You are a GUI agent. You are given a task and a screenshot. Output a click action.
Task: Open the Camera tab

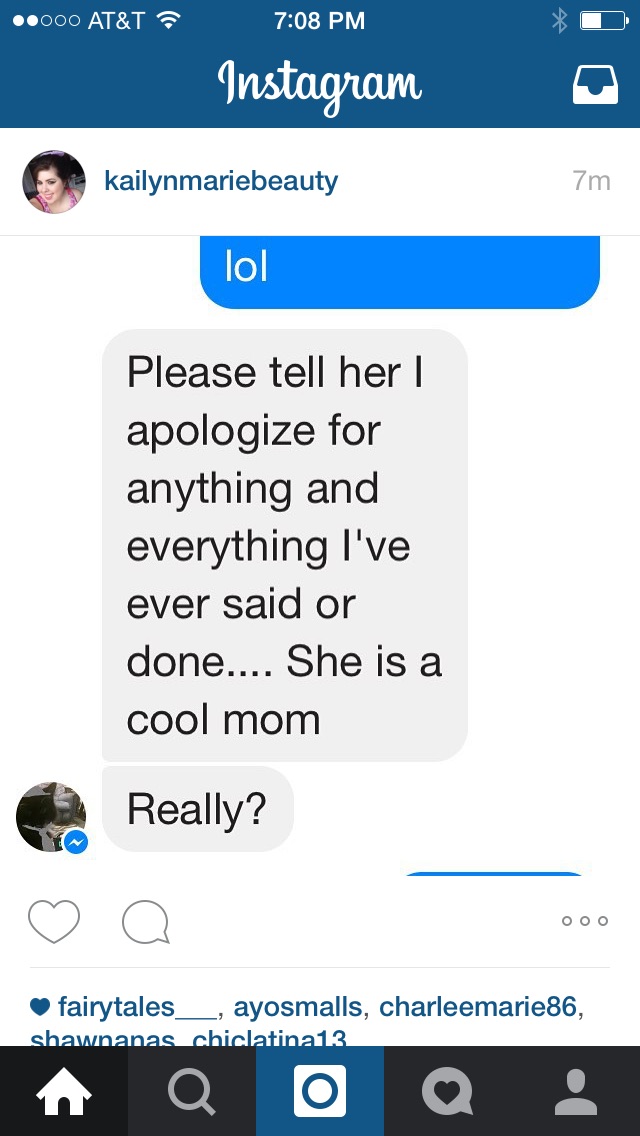320,1091
